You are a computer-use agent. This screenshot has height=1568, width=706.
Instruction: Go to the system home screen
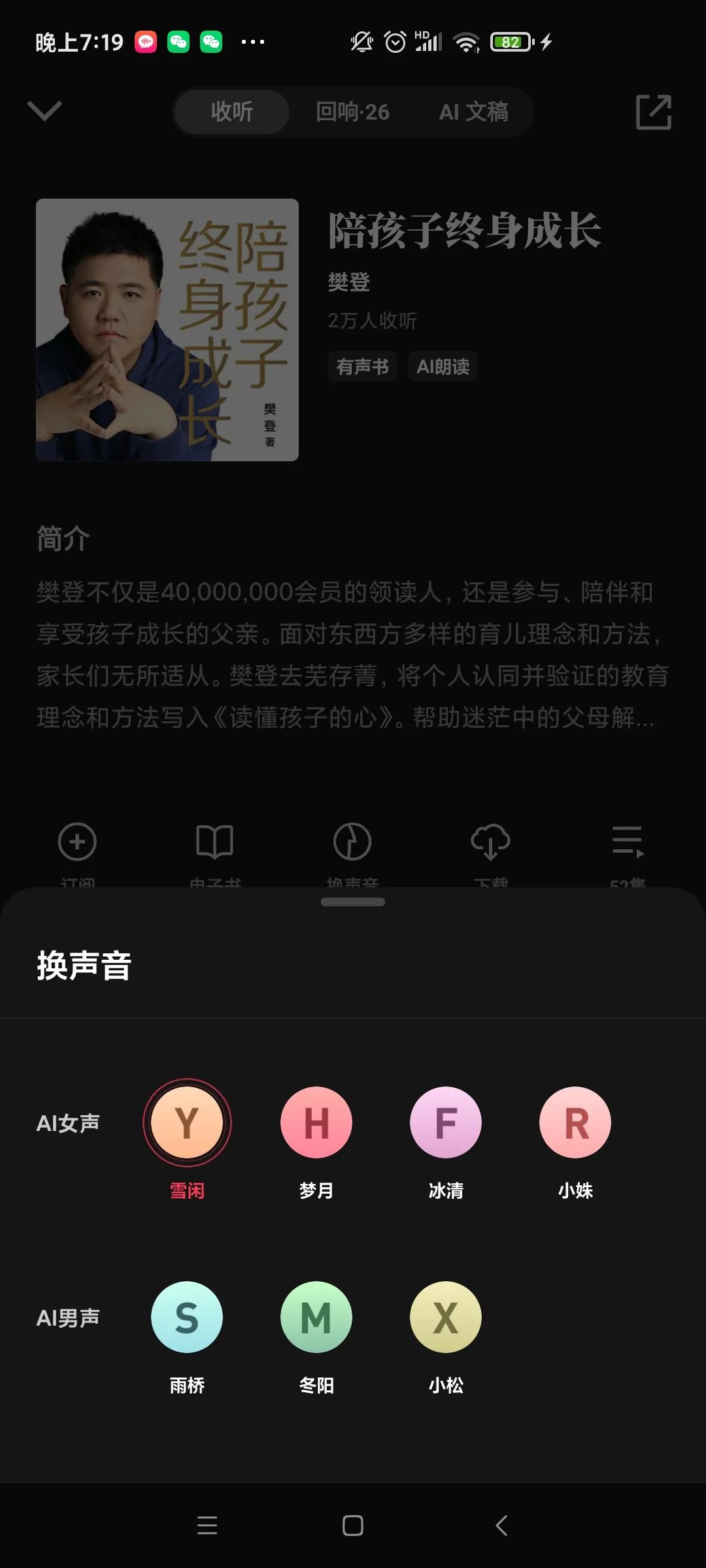click(353, 1526)
